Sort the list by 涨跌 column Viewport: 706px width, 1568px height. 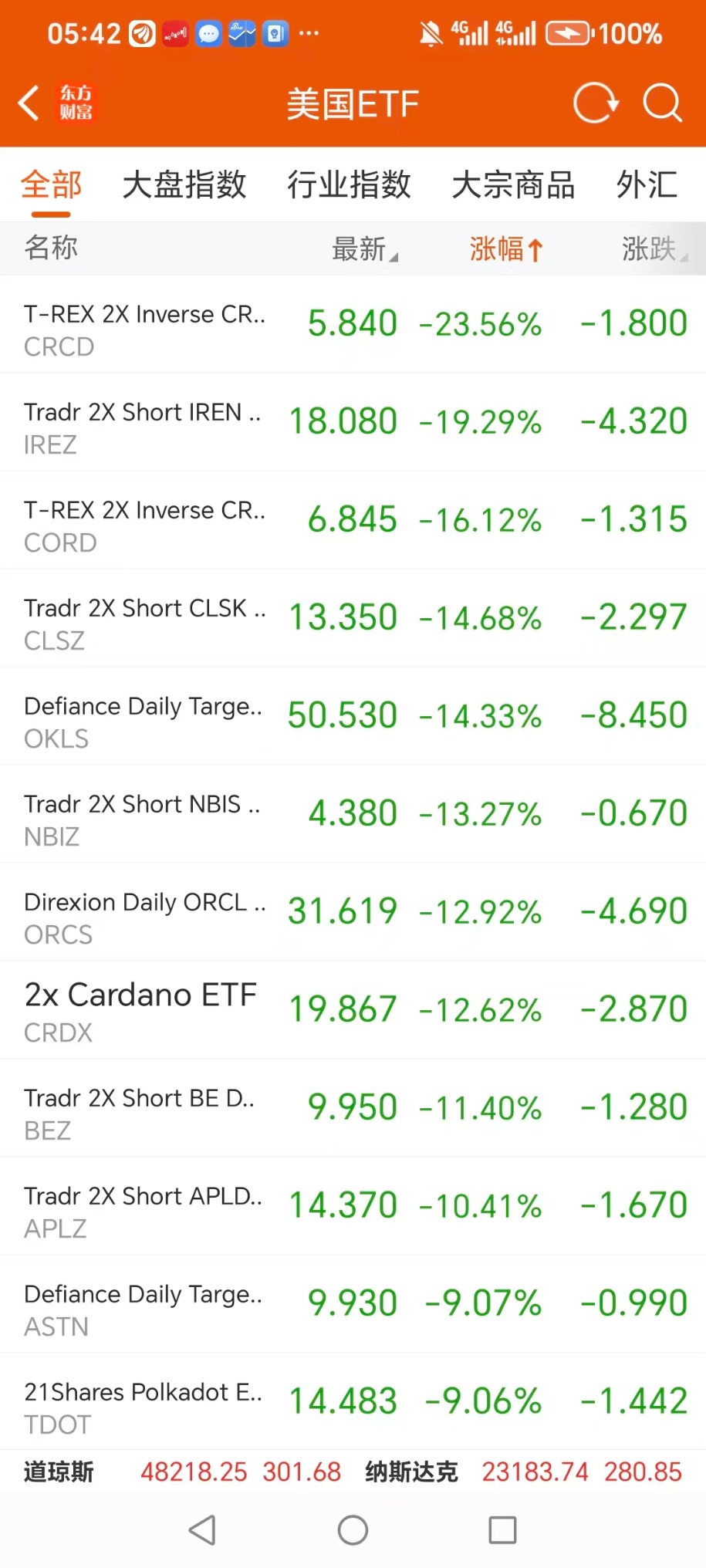pos(654,249)
